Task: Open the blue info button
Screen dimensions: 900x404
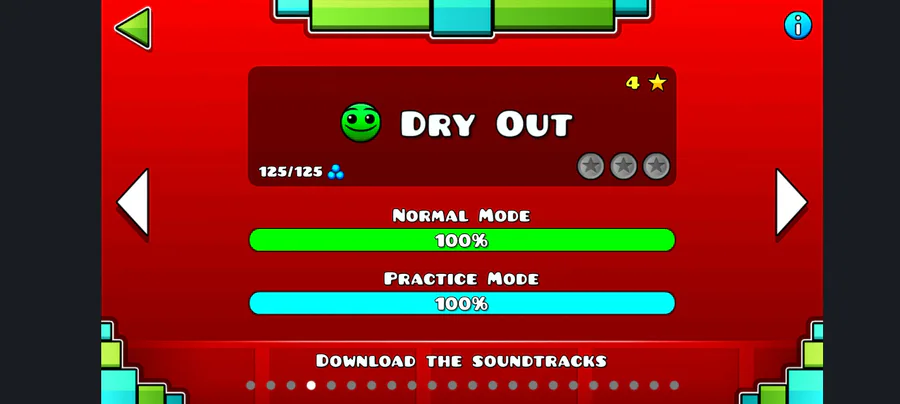Action: pyautogui.click(x=798, y=25)
